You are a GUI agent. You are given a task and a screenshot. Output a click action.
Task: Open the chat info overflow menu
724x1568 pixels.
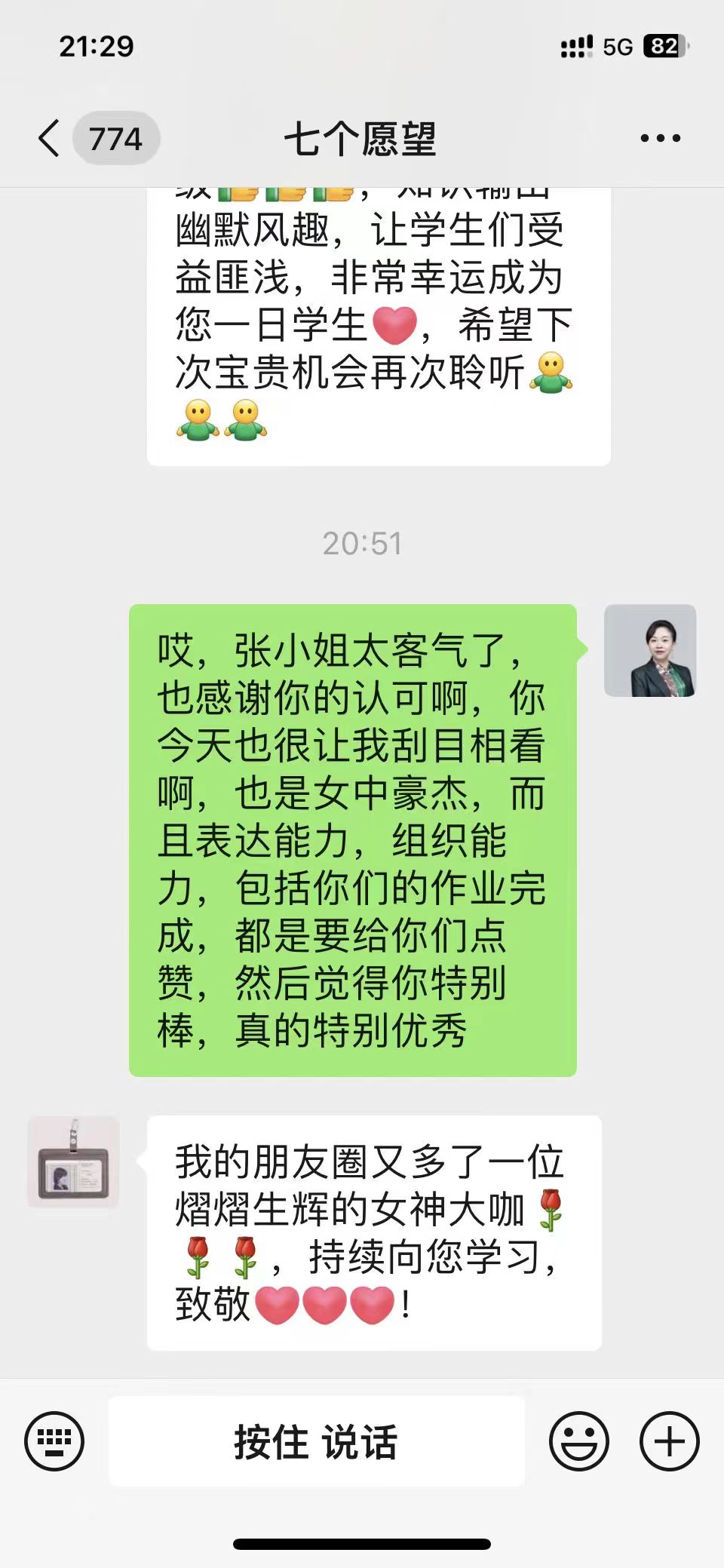pos(660,139)
